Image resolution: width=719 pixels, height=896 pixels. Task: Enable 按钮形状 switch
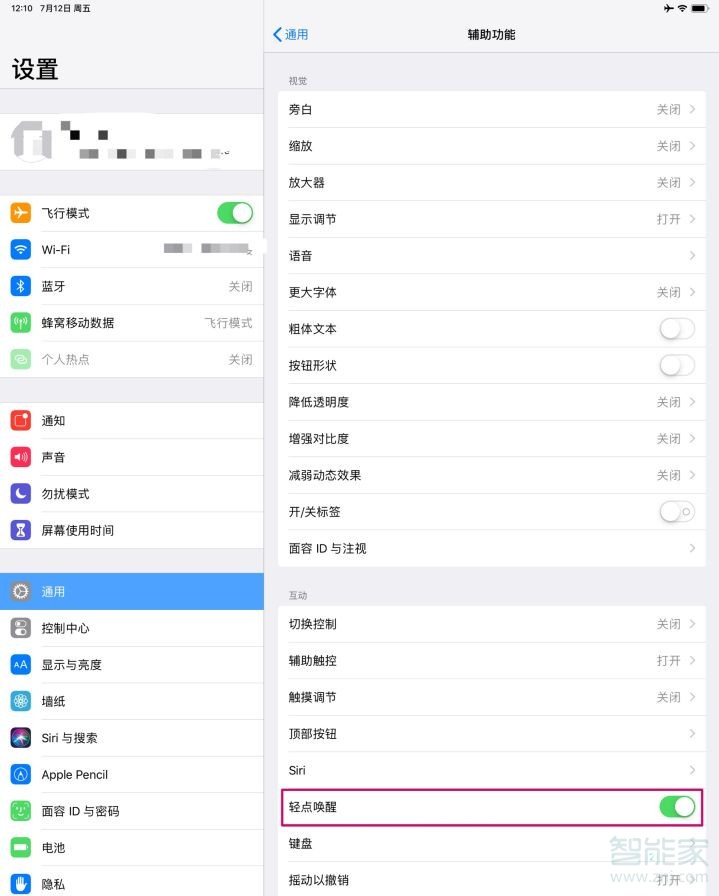677,365
